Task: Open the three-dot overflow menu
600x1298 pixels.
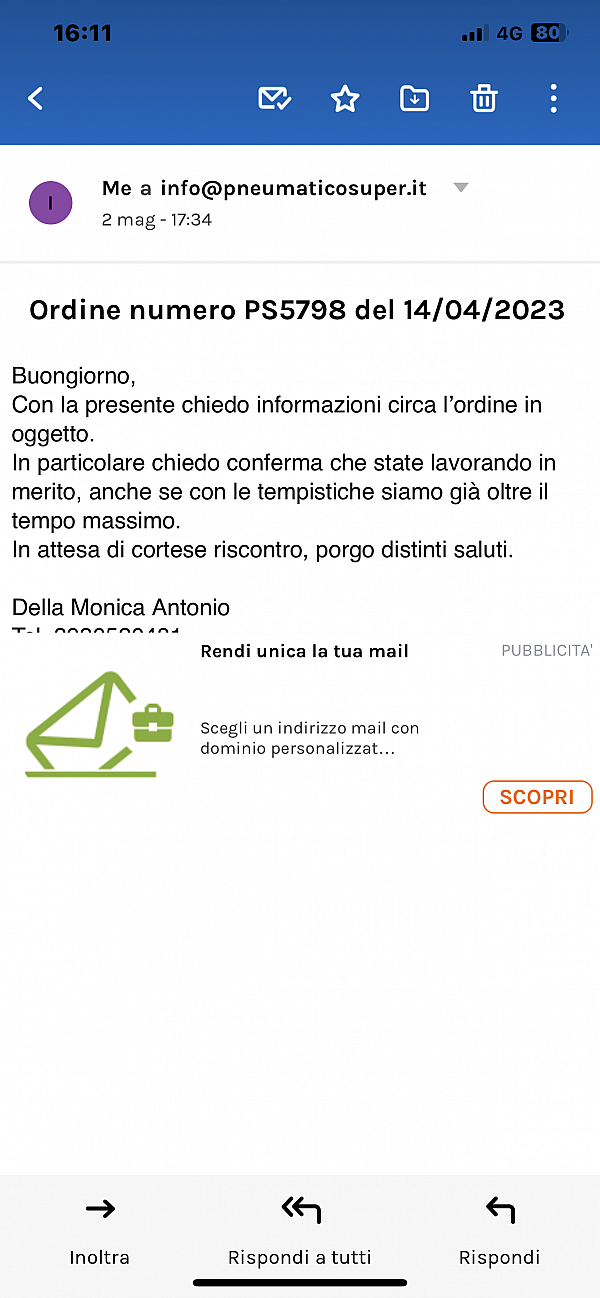Action: click(x=553, y=98)
